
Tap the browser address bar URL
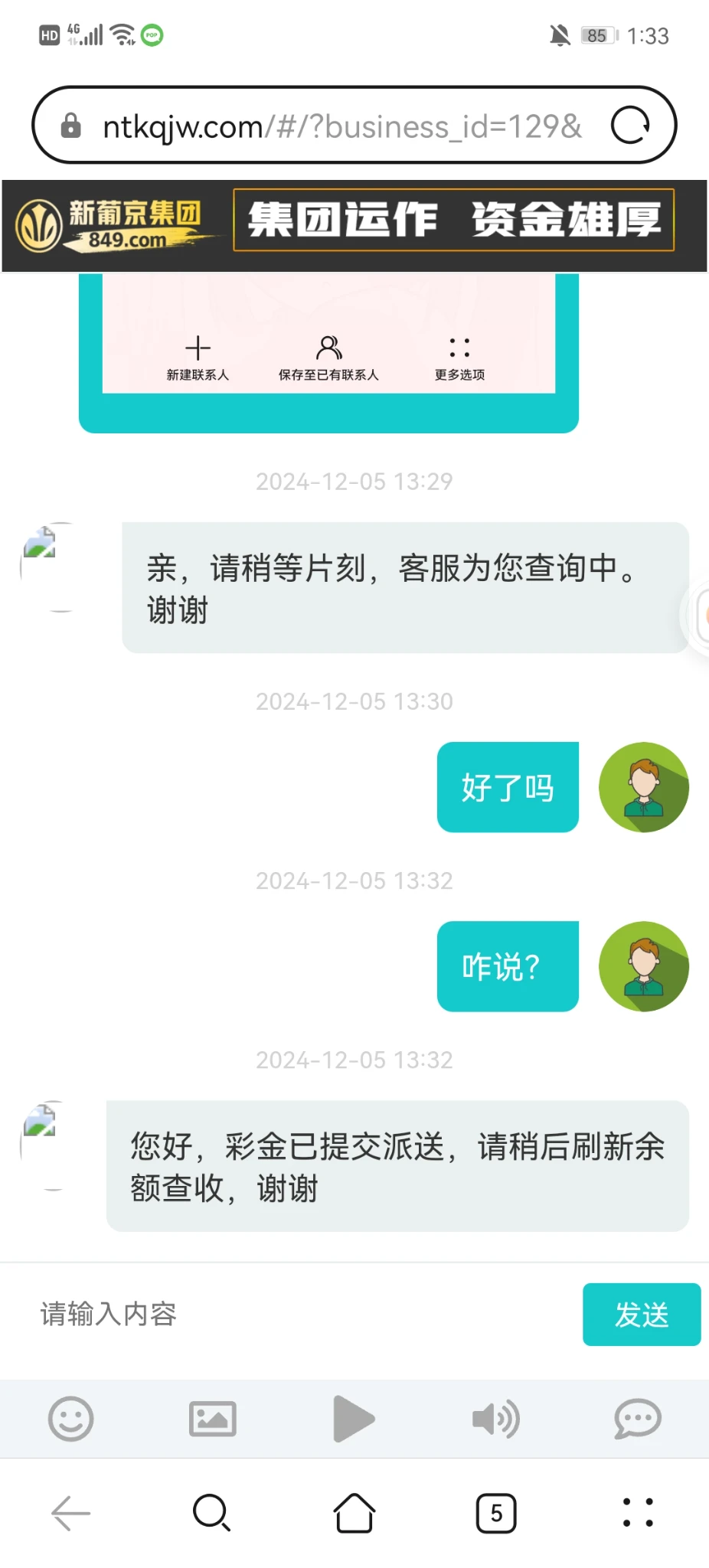pos(341,126)
